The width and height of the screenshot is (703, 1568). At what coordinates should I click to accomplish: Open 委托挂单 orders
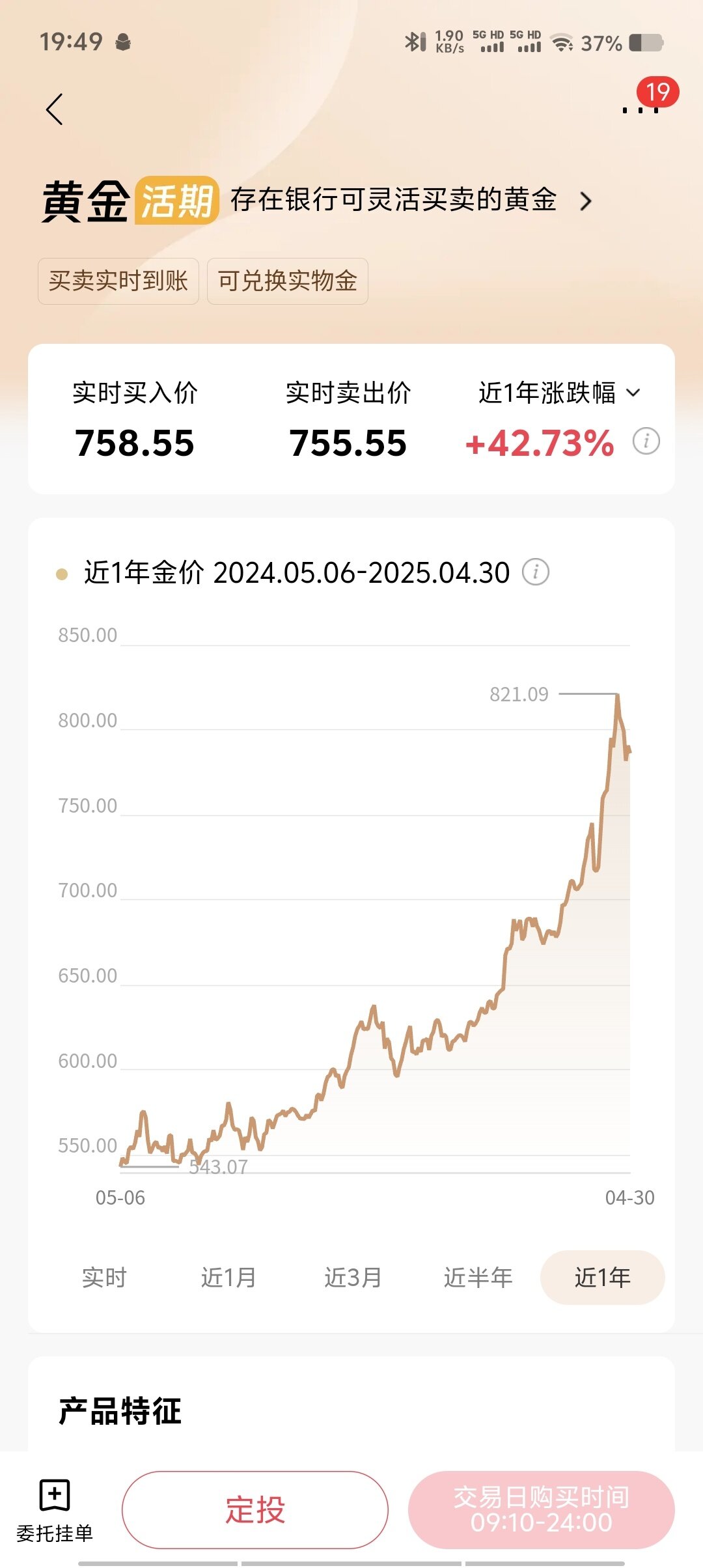point(55,1511)
